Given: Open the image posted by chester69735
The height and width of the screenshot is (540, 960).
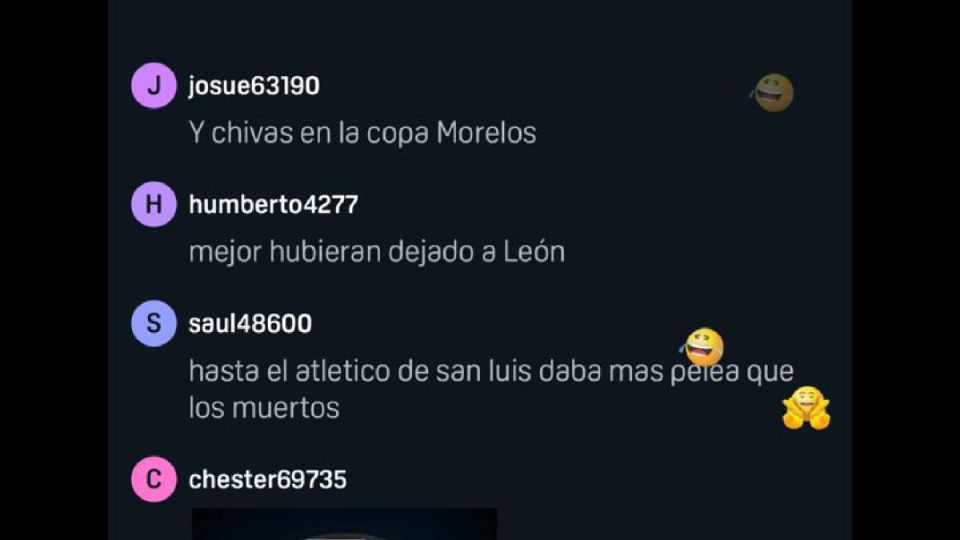Looking at the screenshot, I should pos(344,524).
